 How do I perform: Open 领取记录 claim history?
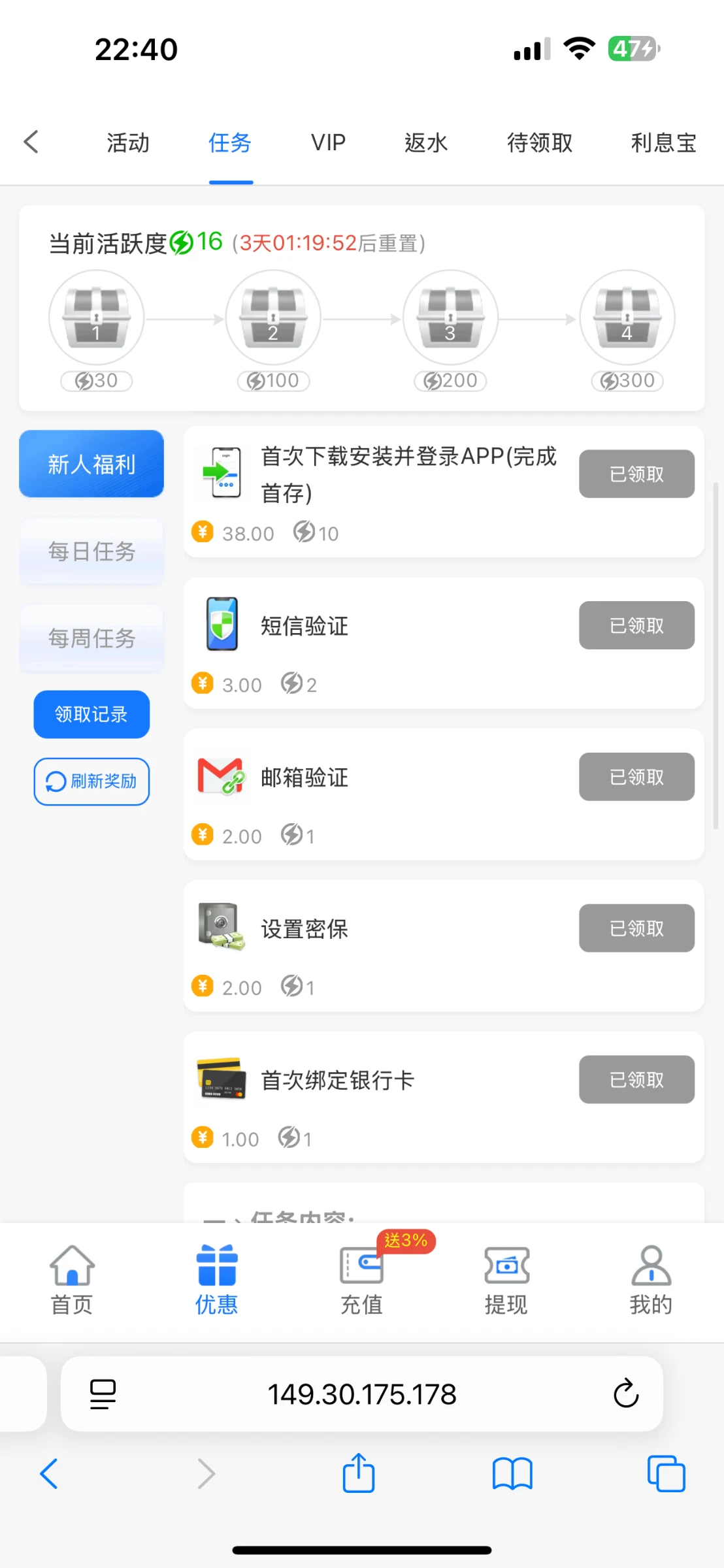91,714
